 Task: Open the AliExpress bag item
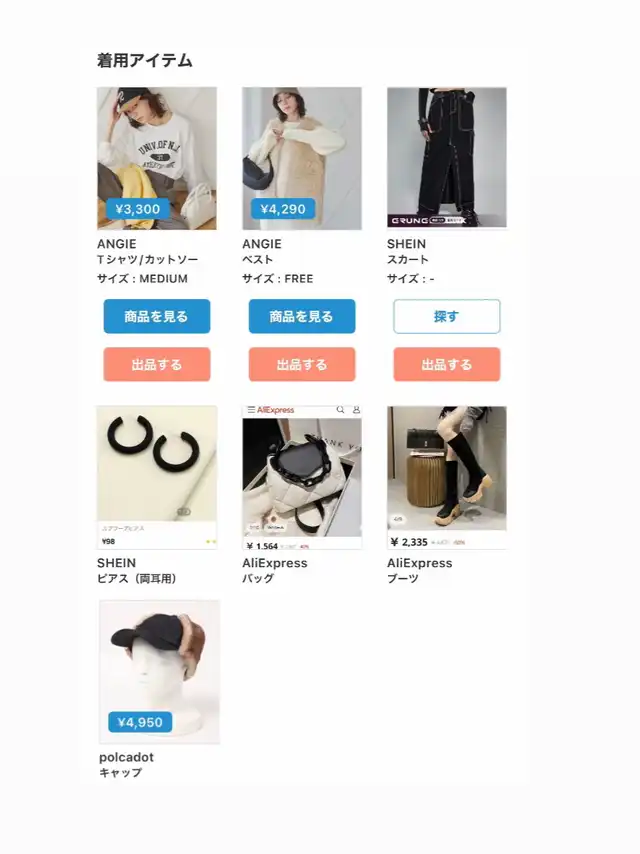pyautogui.click(x=302, y=477)
